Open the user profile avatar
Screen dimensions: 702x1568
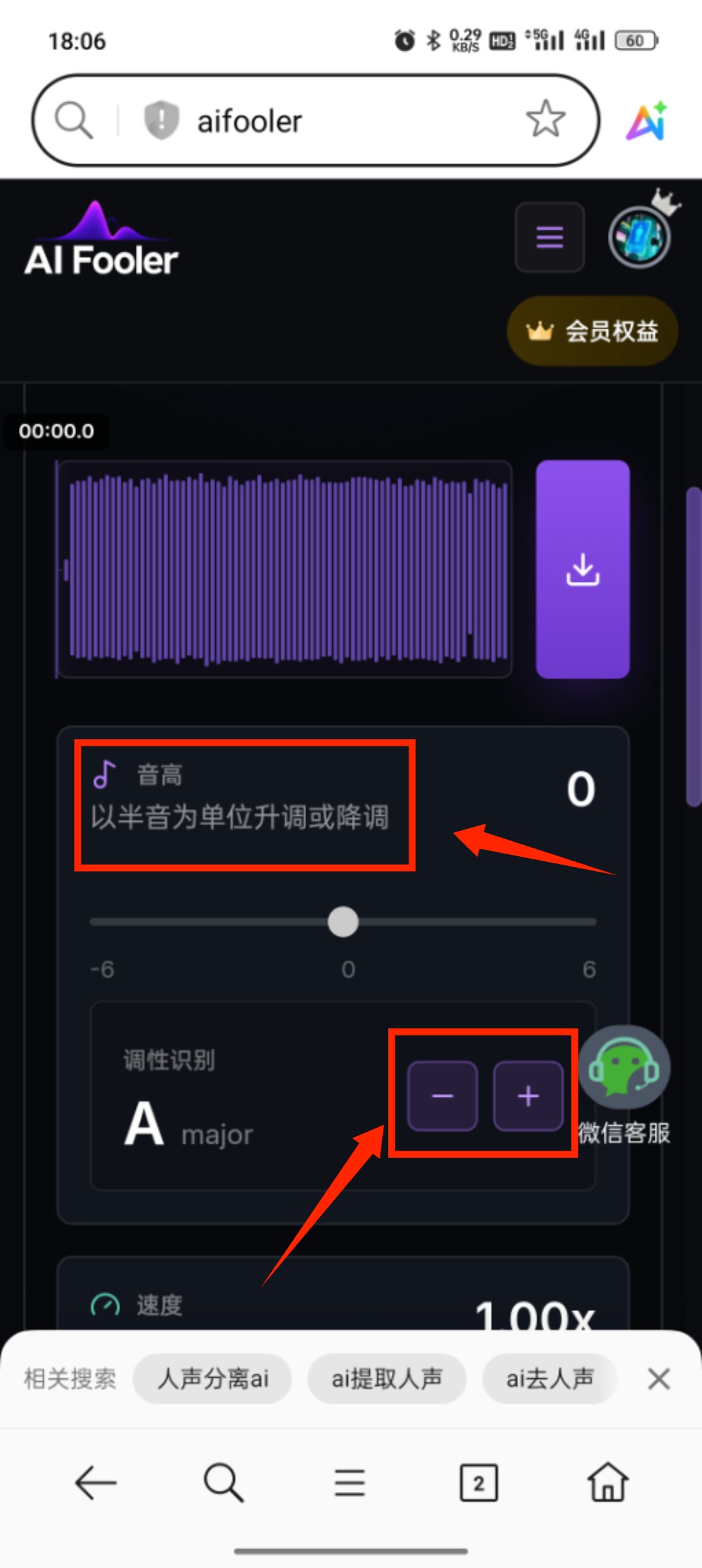639,237
